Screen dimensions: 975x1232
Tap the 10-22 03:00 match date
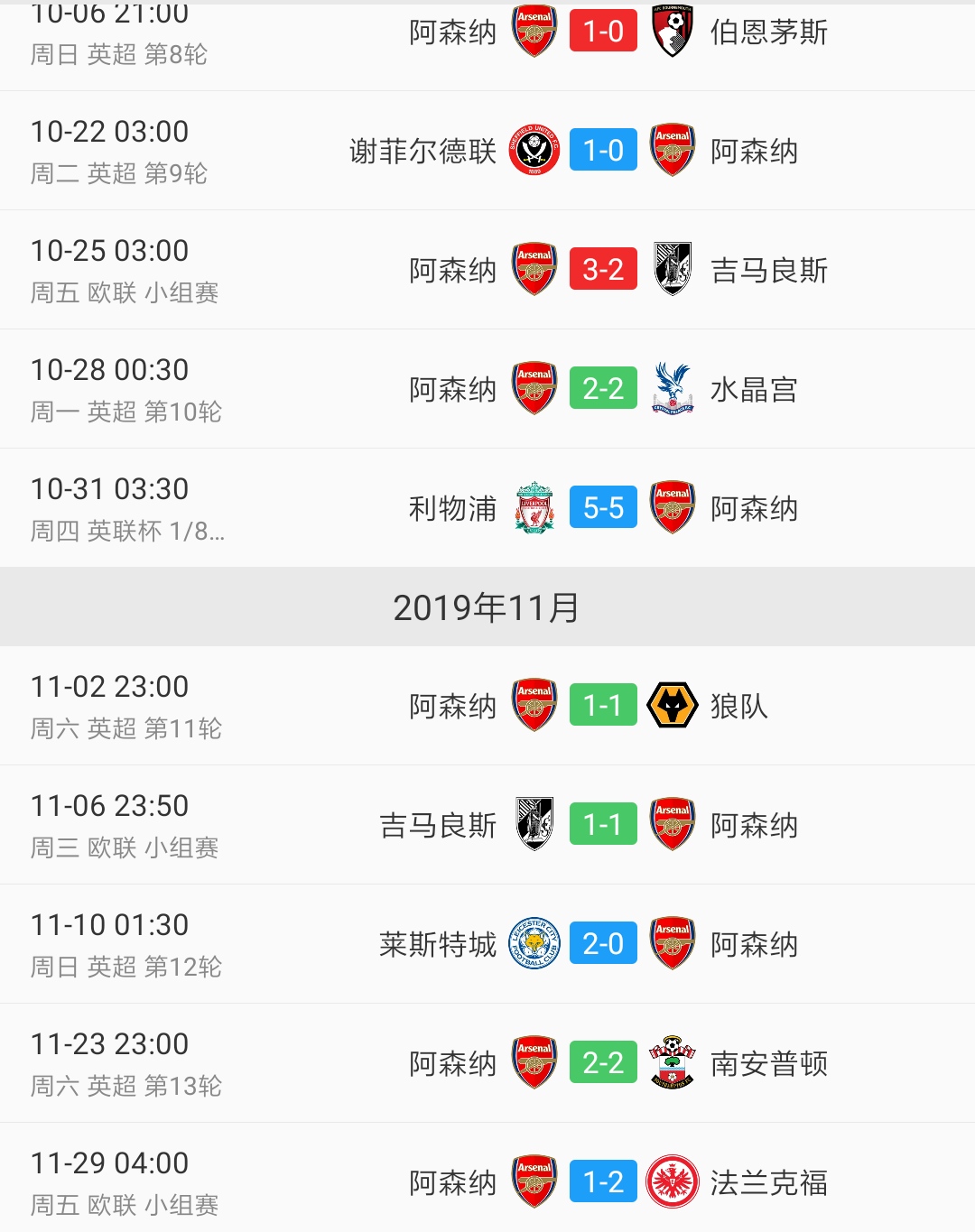click(108, 130)
